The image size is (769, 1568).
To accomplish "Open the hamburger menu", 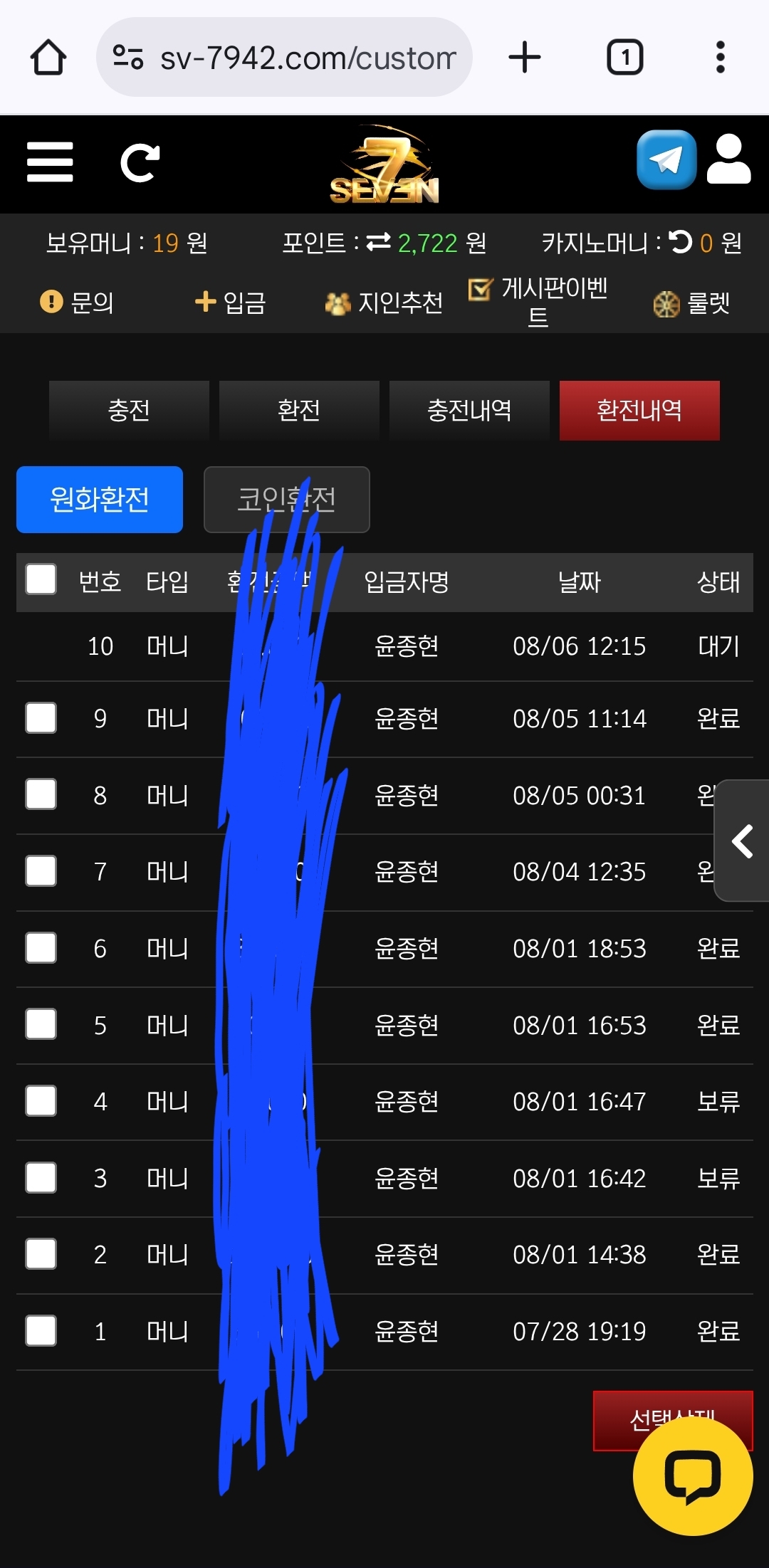I will point(50,162).
